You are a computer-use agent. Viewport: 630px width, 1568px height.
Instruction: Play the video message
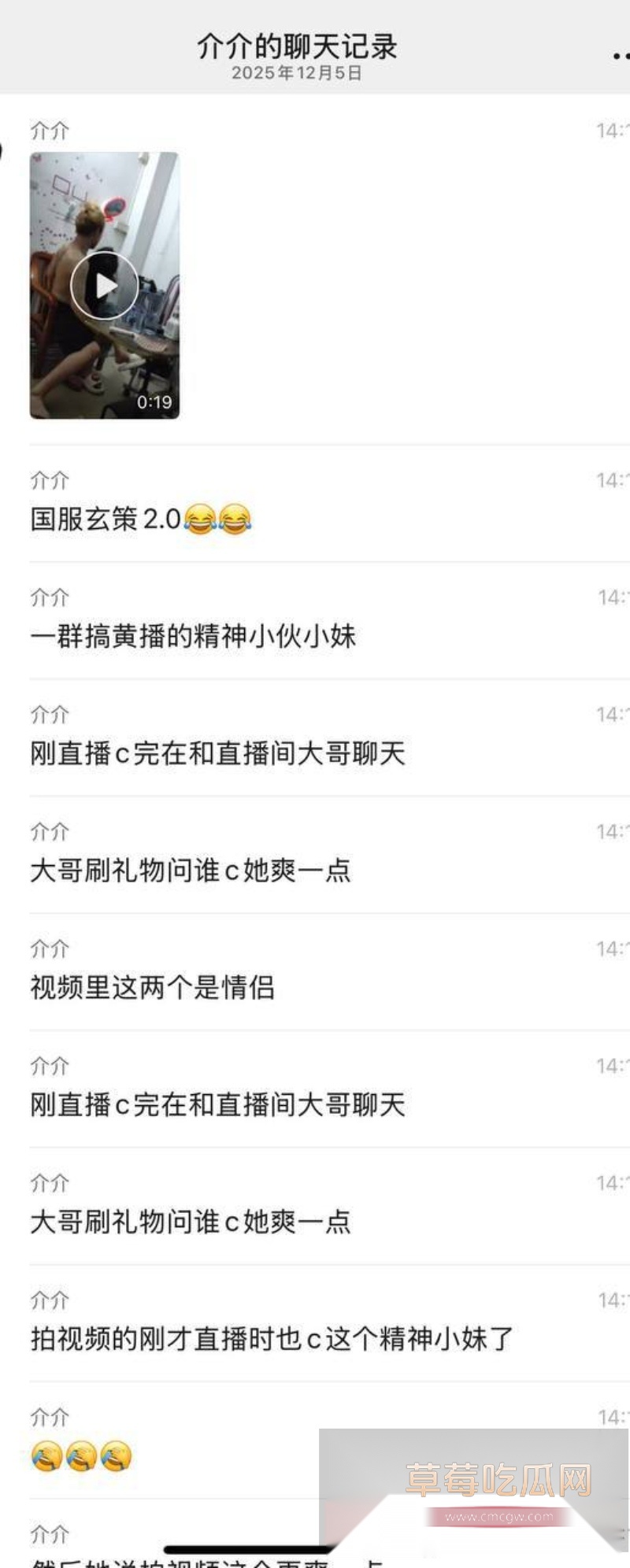104,285
